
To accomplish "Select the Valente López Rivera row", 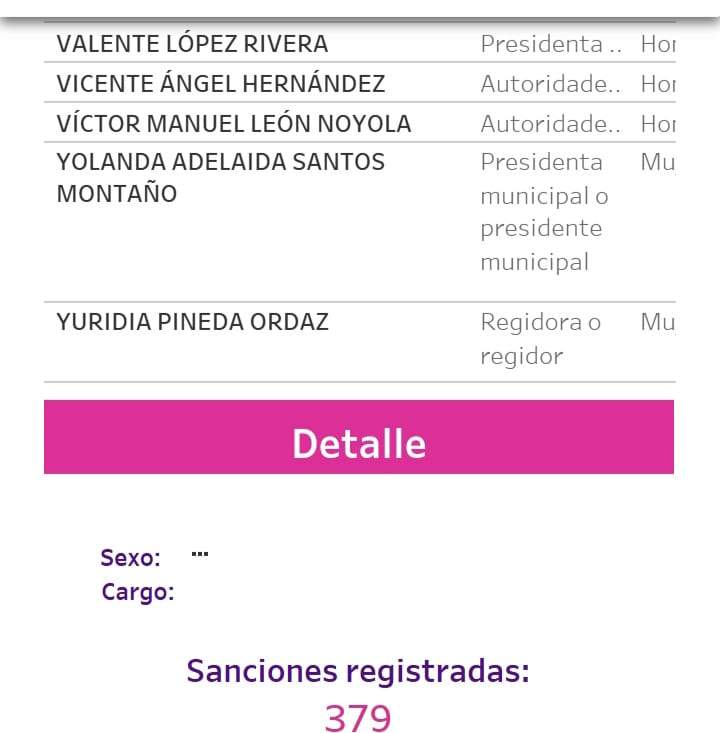I will coord(192,44).
